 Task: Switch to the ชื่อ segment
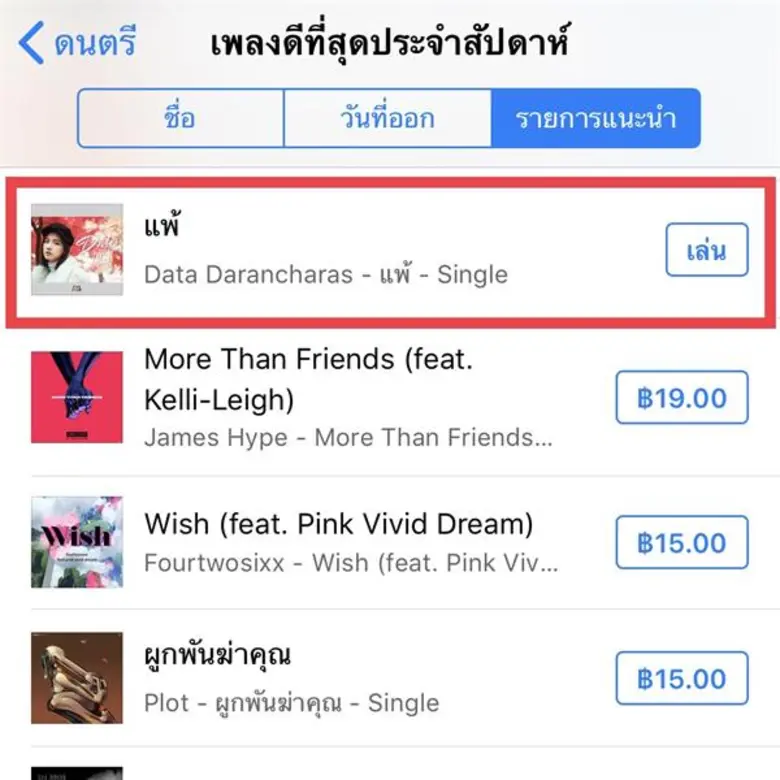point(180,118)
